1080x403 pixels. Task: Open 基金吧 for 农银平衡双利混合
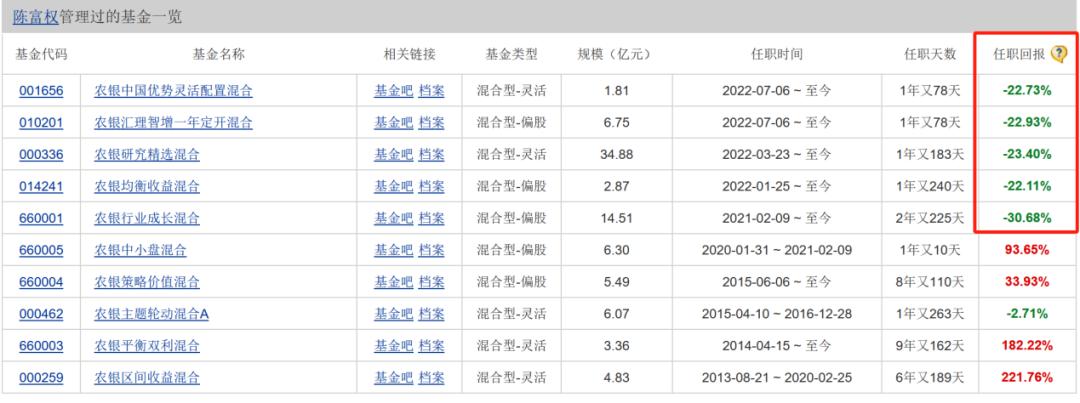tap(393, 346)
